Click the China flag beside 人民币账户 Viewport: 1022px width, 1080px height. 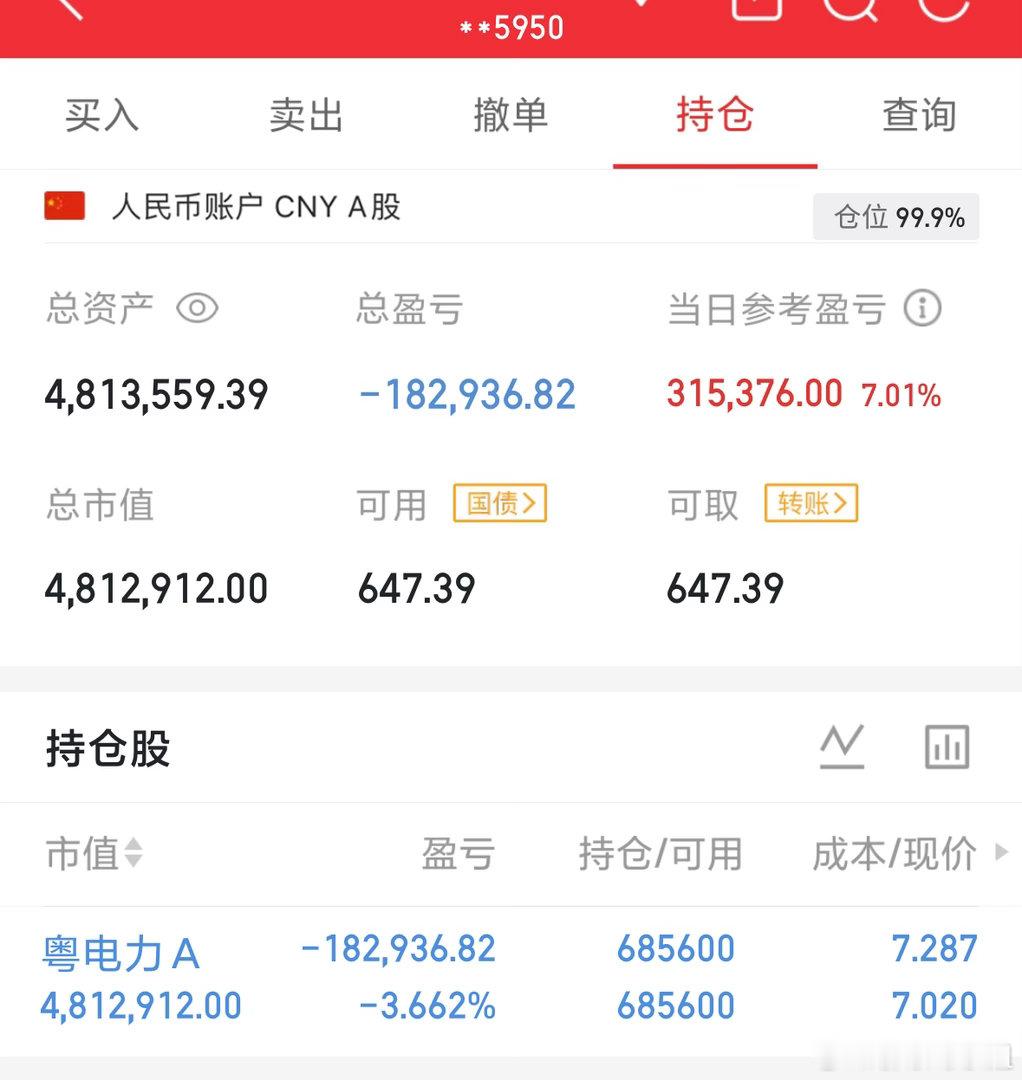coord(64,207)
